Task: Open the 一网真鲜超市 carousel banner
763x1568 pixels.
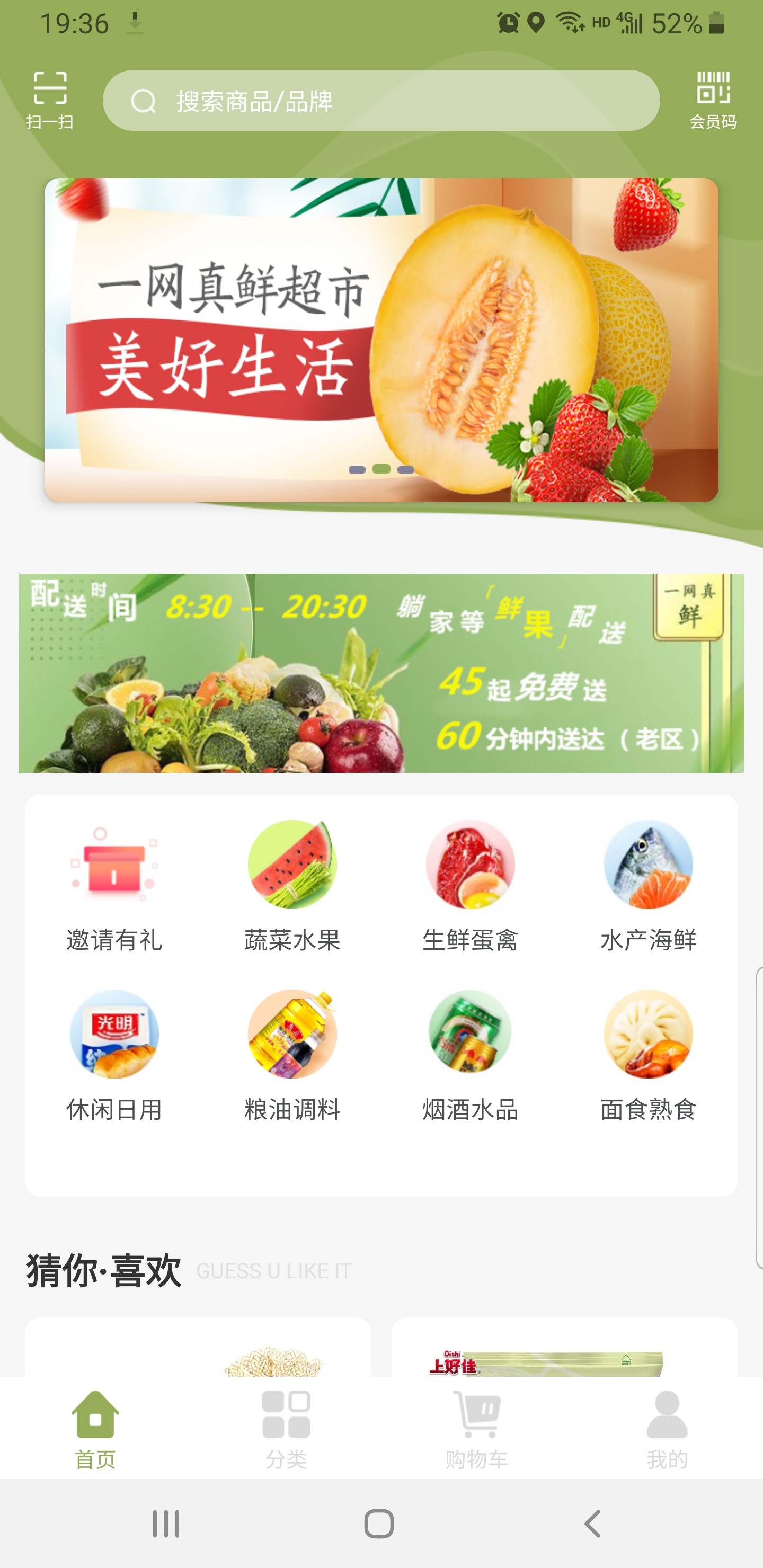Action: 381,340
